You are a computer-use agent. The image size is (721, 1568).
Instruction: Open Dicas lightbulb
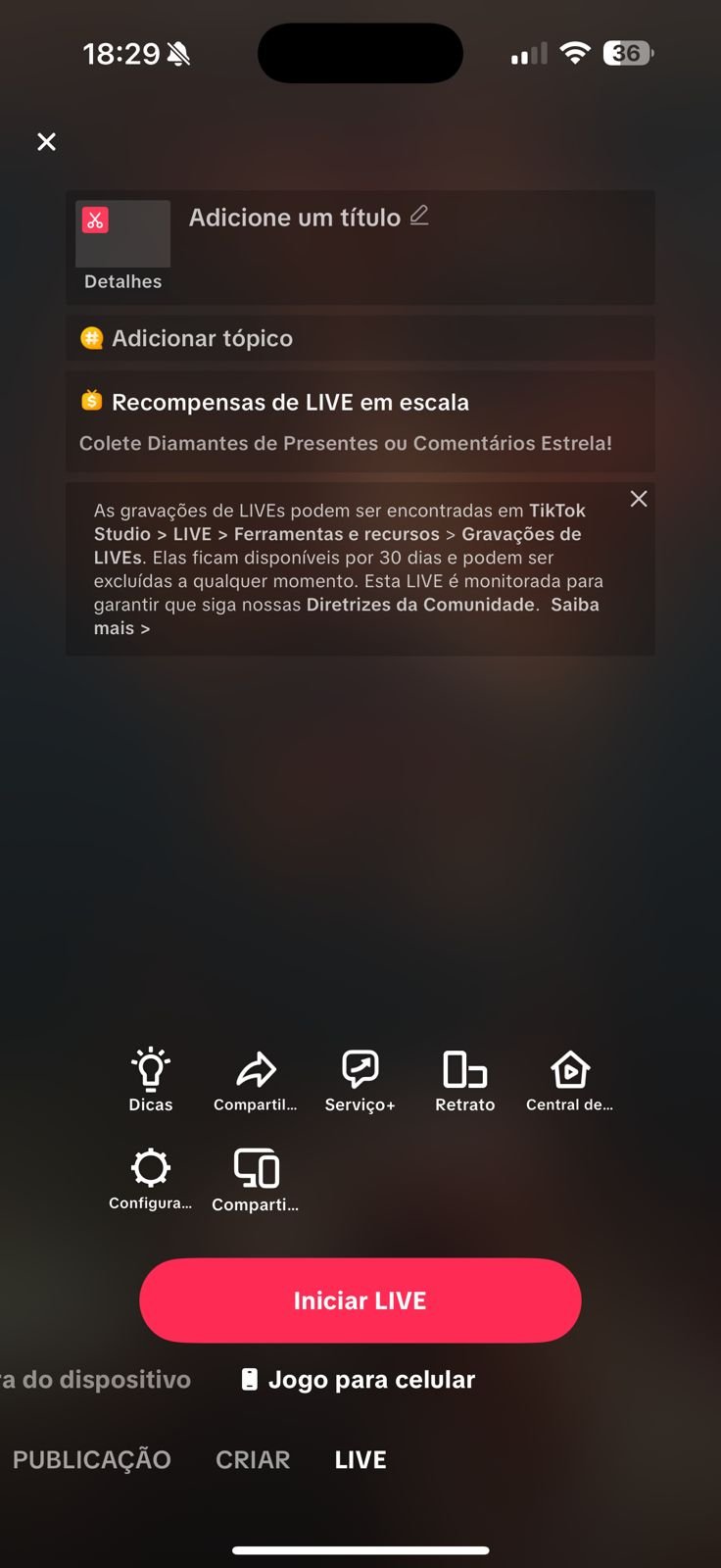pyautogui.click(x=151, y=1080)
